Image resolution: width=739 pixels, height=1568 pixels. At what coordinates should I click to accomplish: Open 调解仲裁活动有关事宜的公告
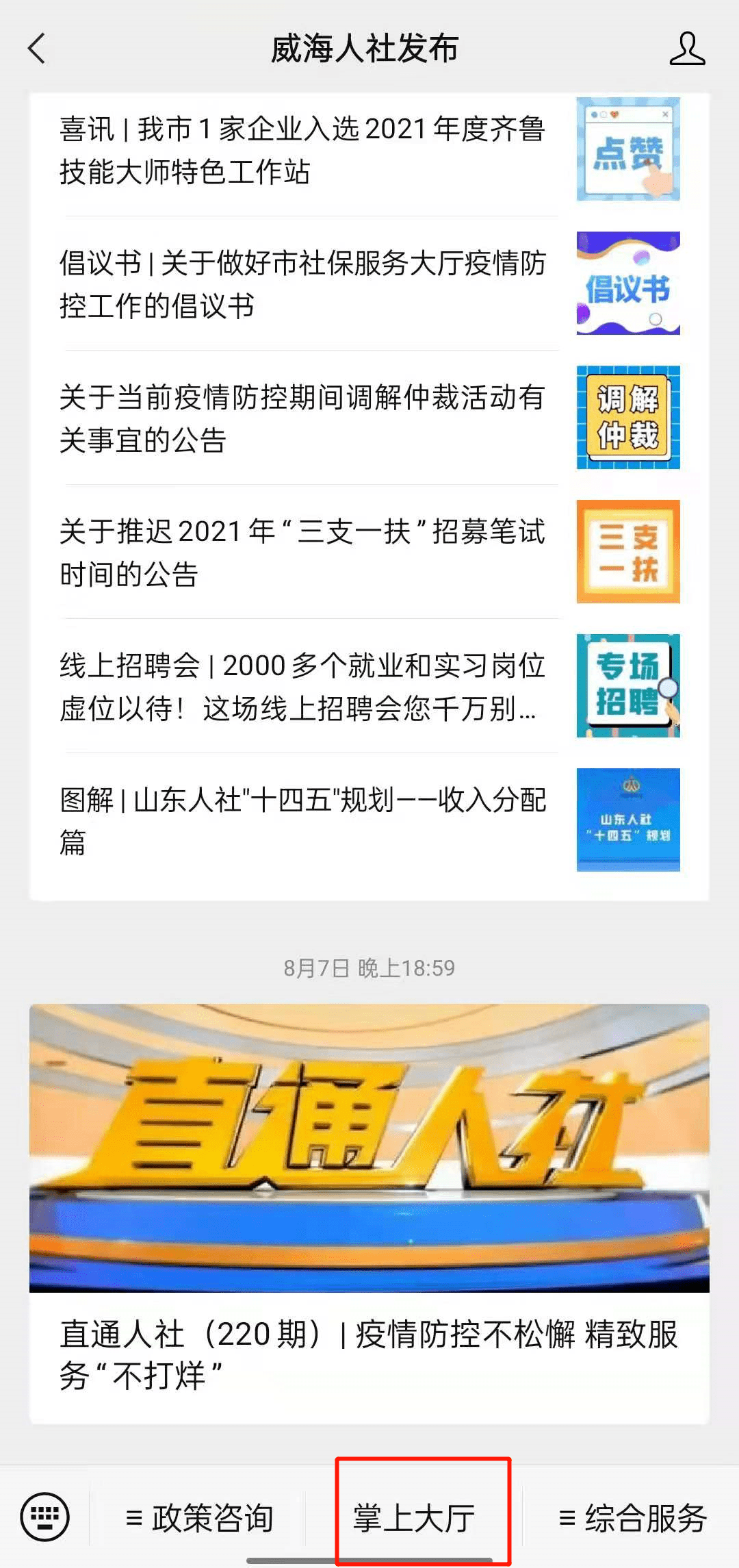(301, 418)
